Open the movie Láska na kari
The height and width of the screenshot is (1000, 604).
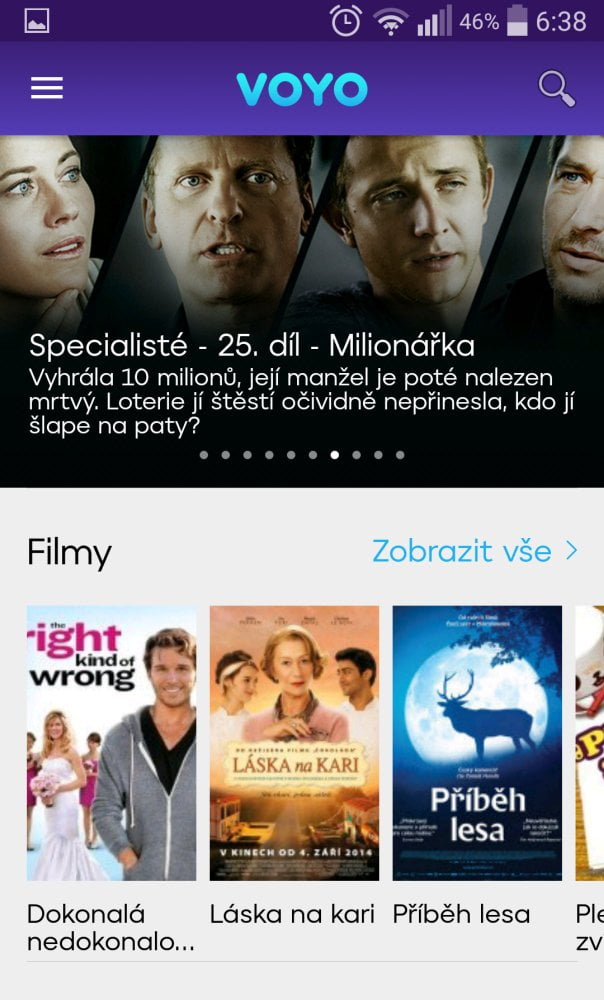point(294,743)
